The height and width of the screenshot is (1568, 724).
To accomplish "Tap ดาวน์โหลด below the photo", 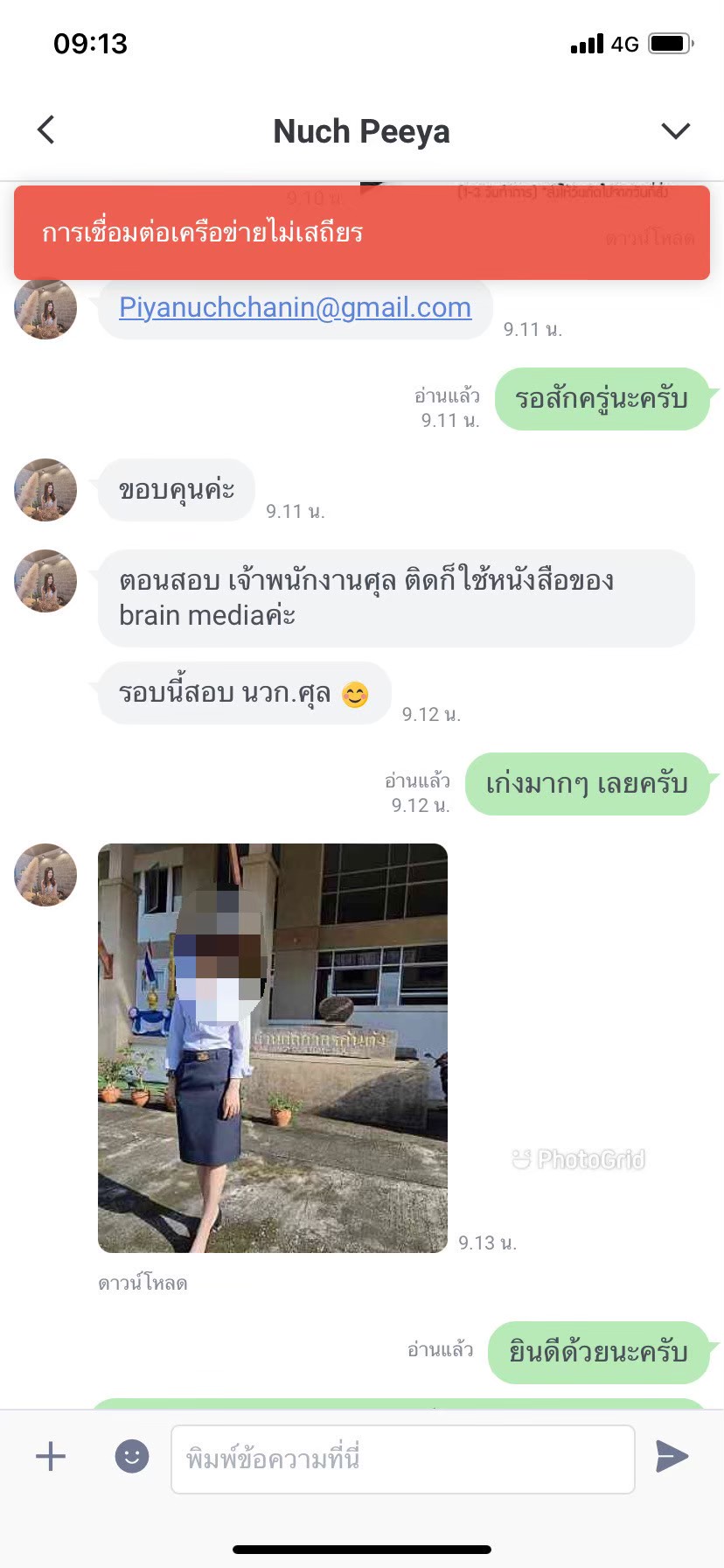I will [x=143, y=1284].
